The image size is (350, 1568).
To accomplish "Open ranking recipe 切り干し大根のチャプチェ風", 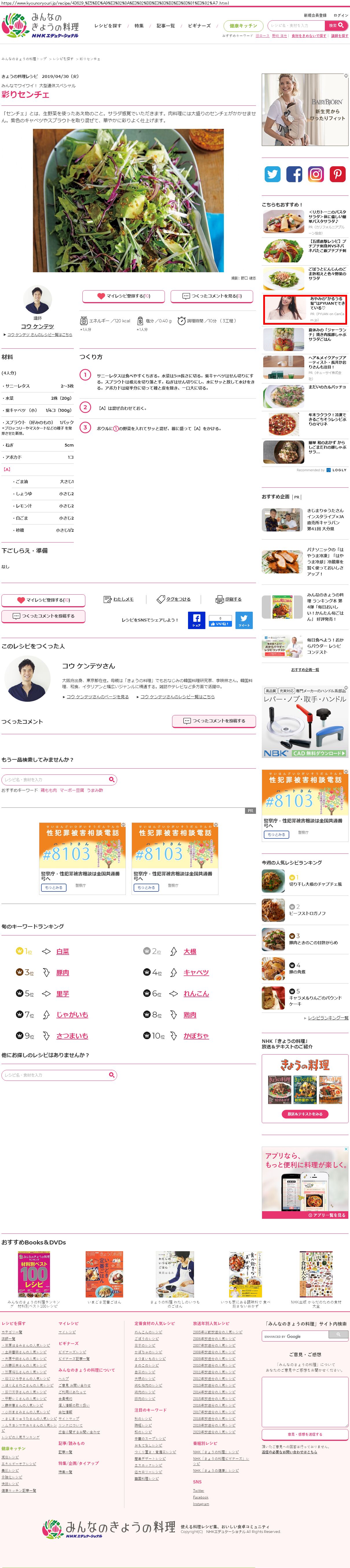I will click(315, 884).
